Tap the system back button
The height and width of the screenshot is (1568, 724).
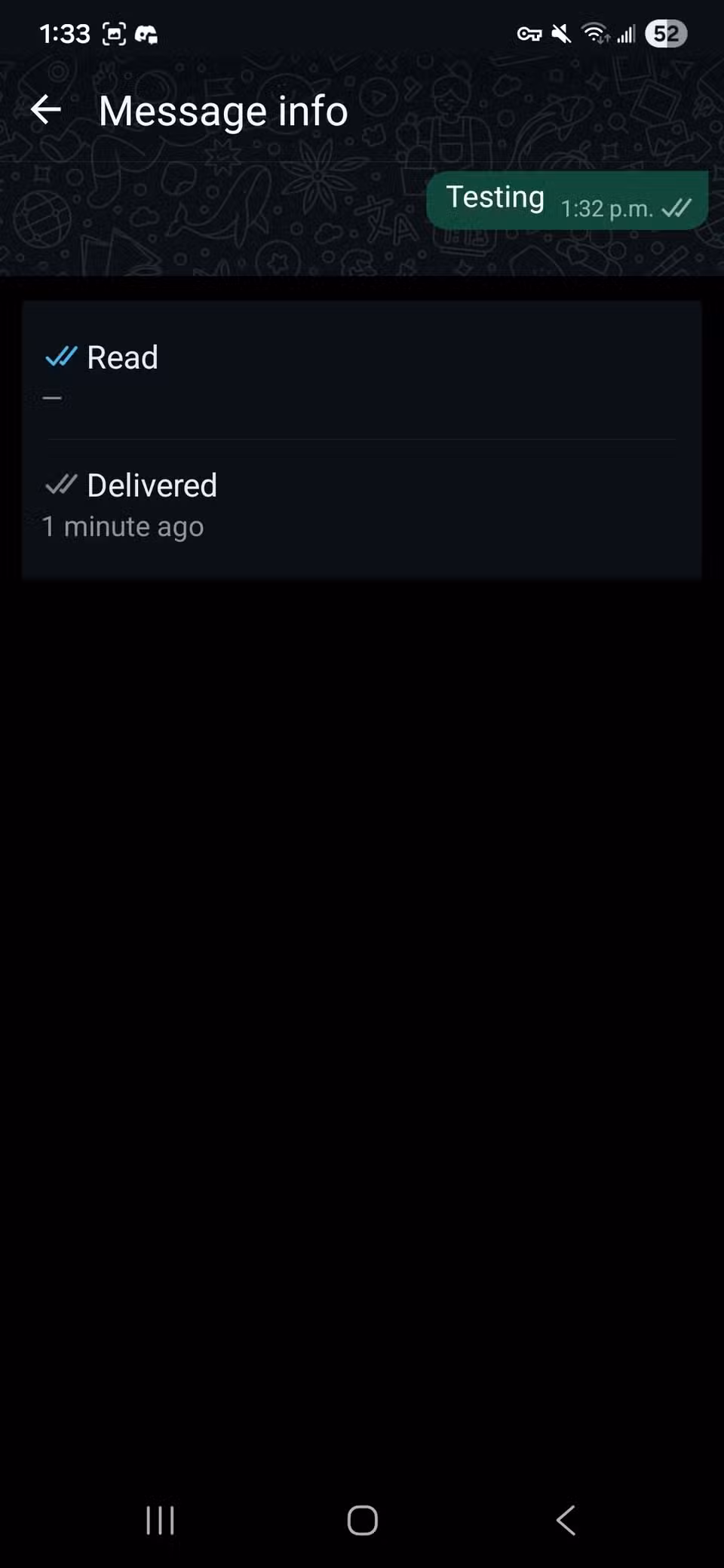click(566, 1520)
